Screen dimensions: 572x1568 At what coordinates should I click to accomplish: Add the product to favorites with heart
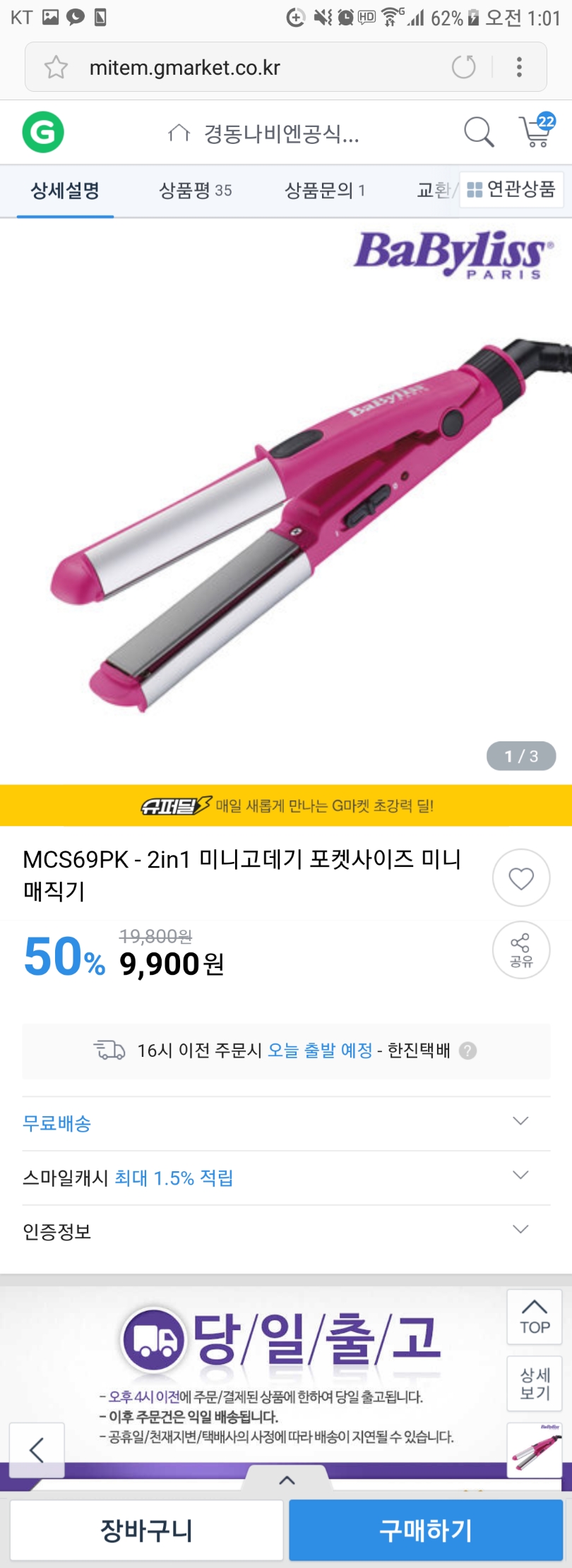point(521,878)
